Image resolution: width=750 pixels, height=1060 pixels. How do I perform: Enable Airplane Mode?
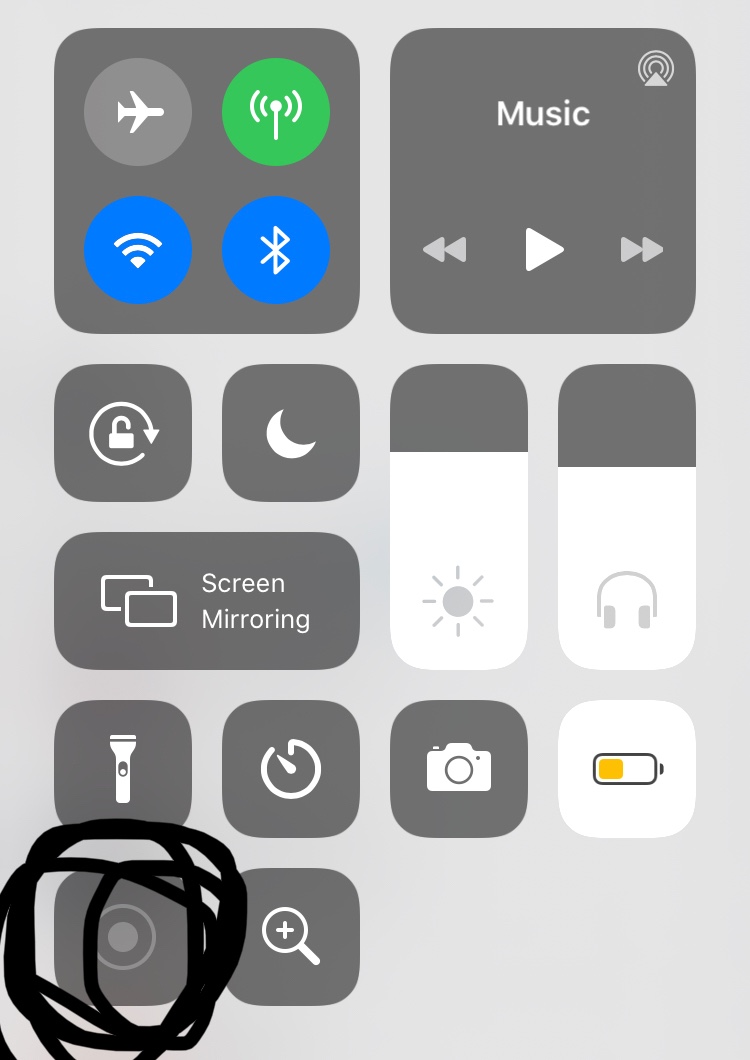[x=138, y=112]
